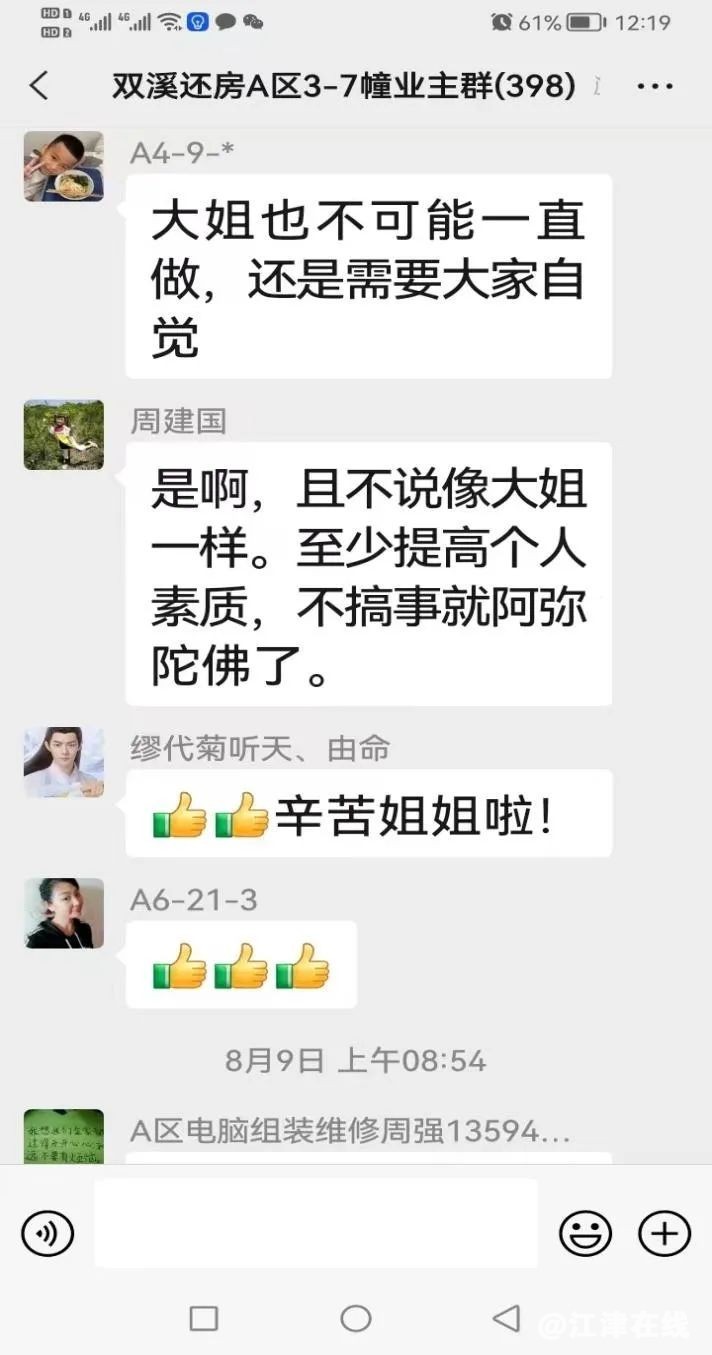The image size is (712, 1355).
Task: Open A6-21-3 member avatar
Action: pyautogui.click(x=64, y=913)
